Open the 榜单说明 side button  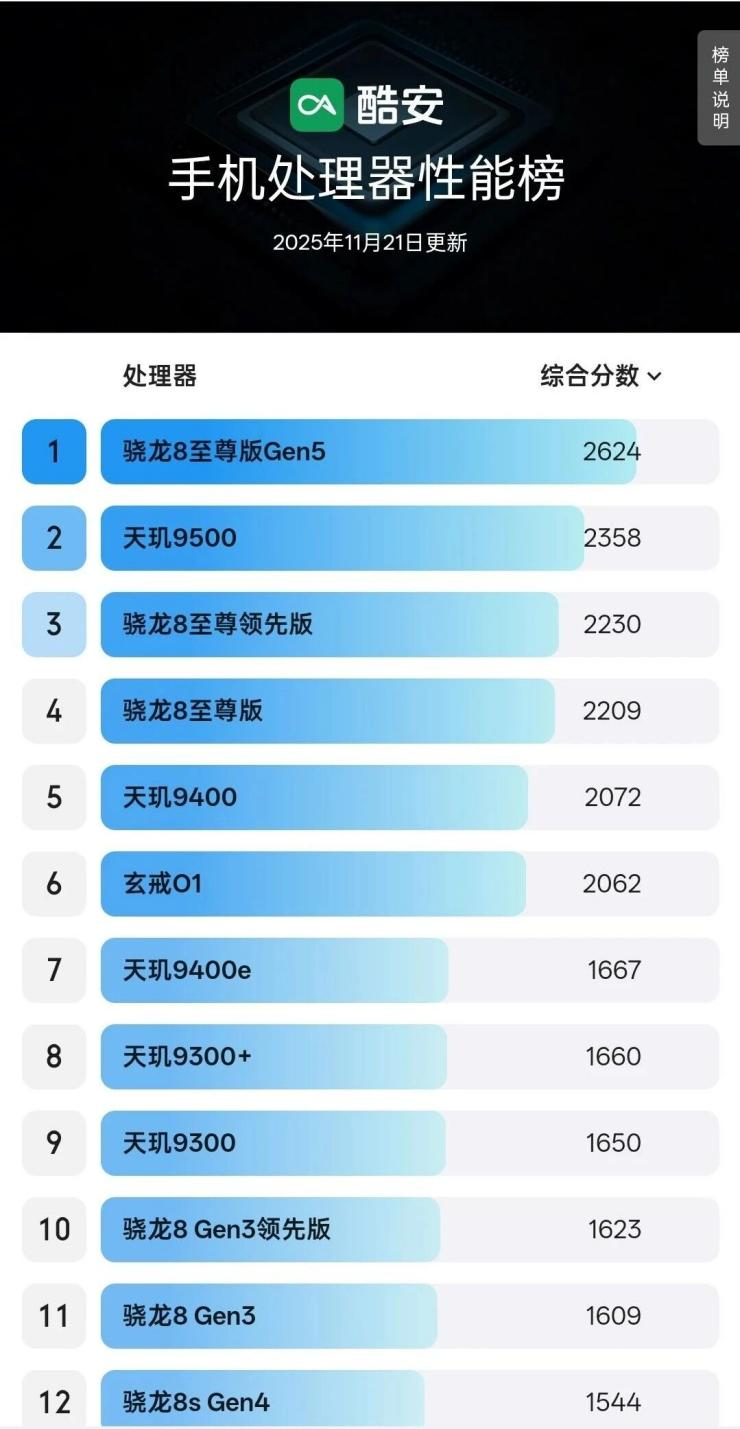tap(719, 88)
